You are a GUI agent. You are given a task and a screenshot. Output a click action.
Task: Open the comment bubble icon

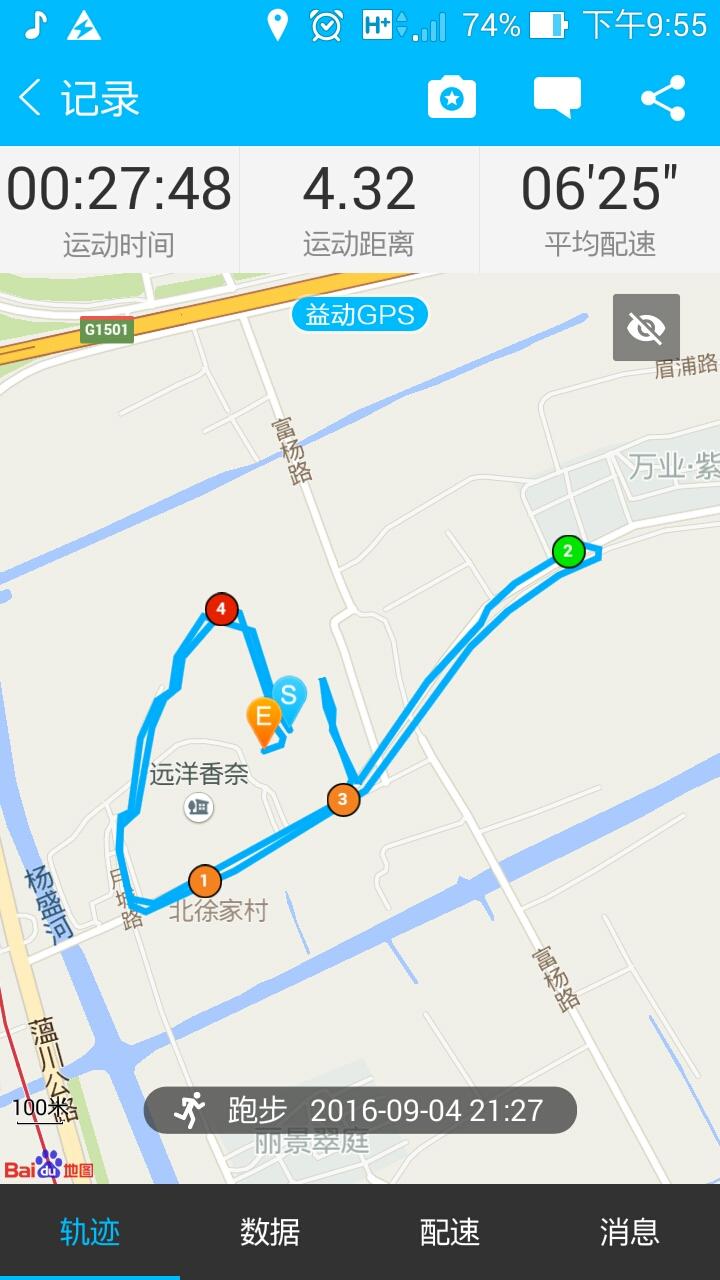(x=557, y=98)
